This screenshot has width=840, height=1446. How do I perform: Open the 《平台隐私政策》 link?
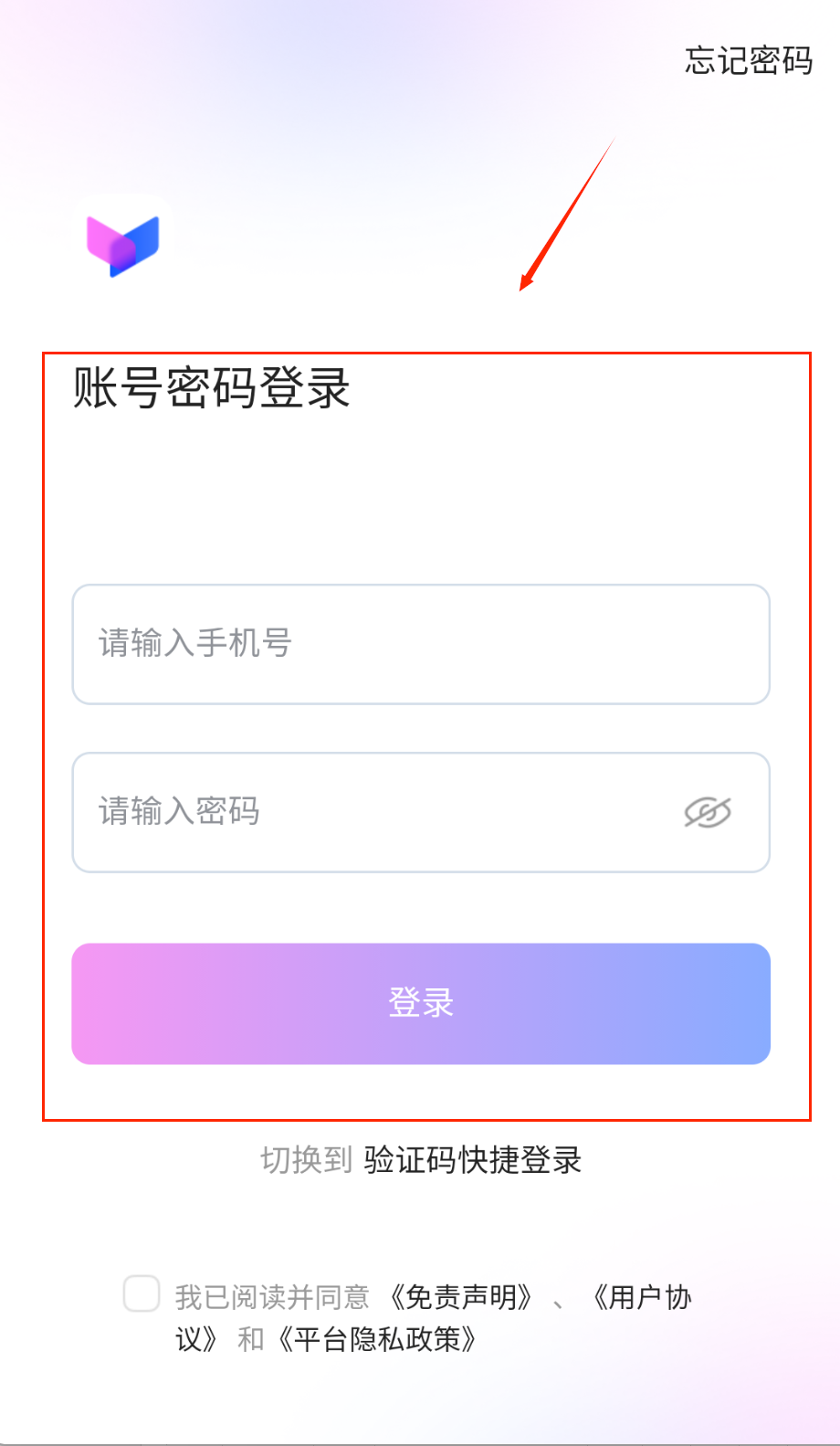pos(377,1340)
